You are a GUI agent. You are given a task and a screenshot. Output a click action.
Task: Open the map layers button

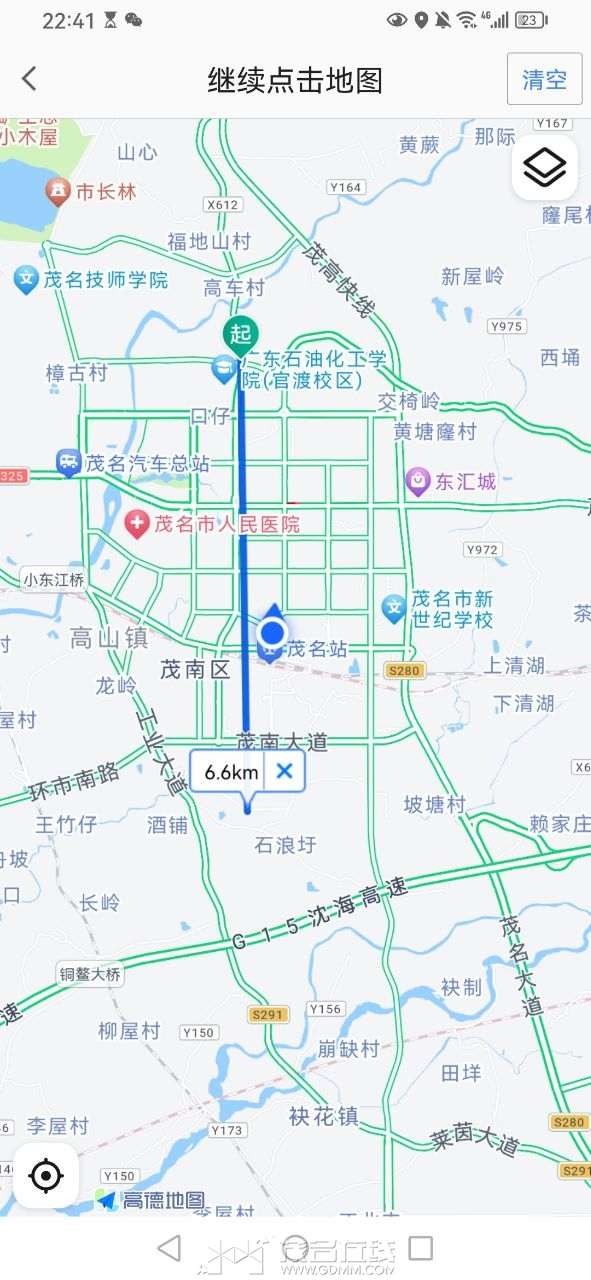point(545,168)
